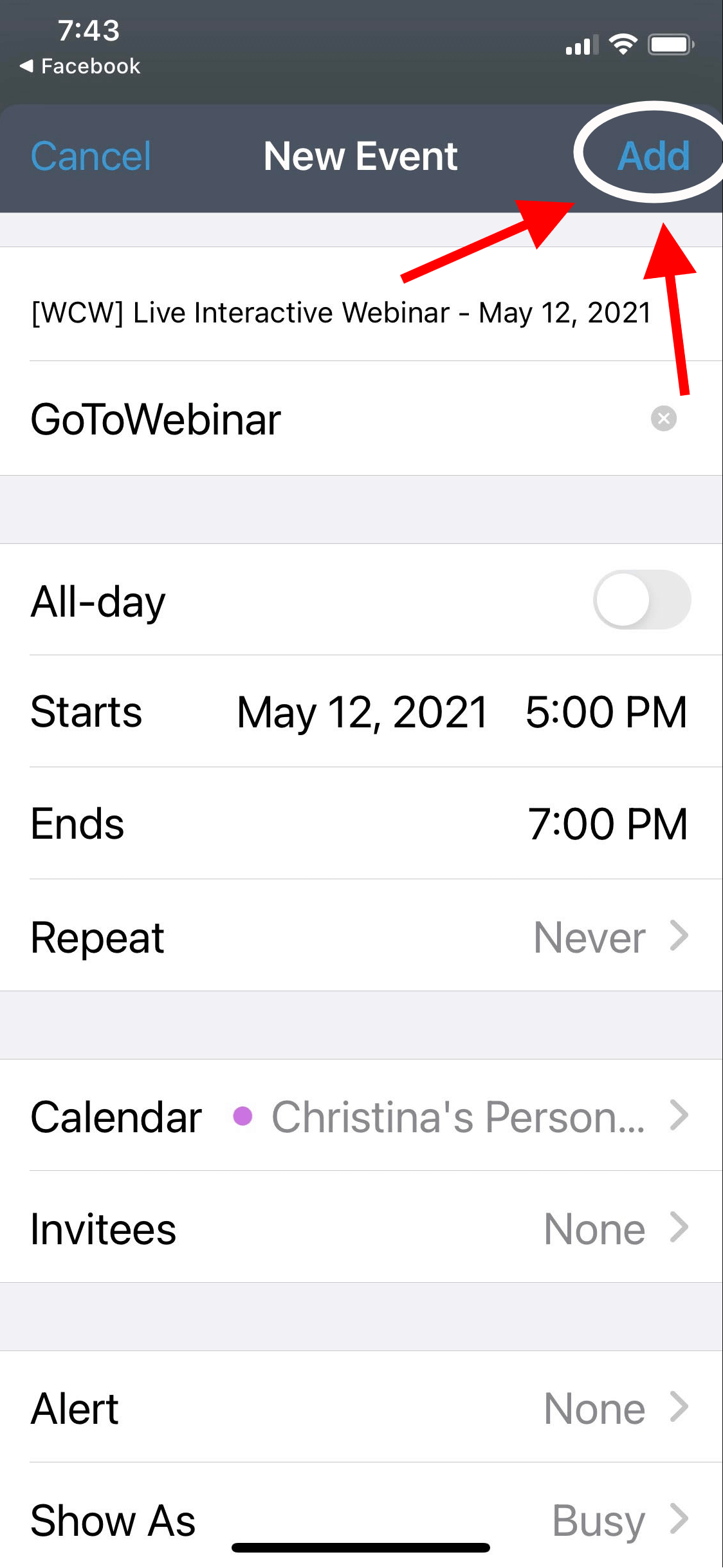This screenshot has width=723, height=1568.
Task: Tap Add to save the event
Action: [654, 156]
